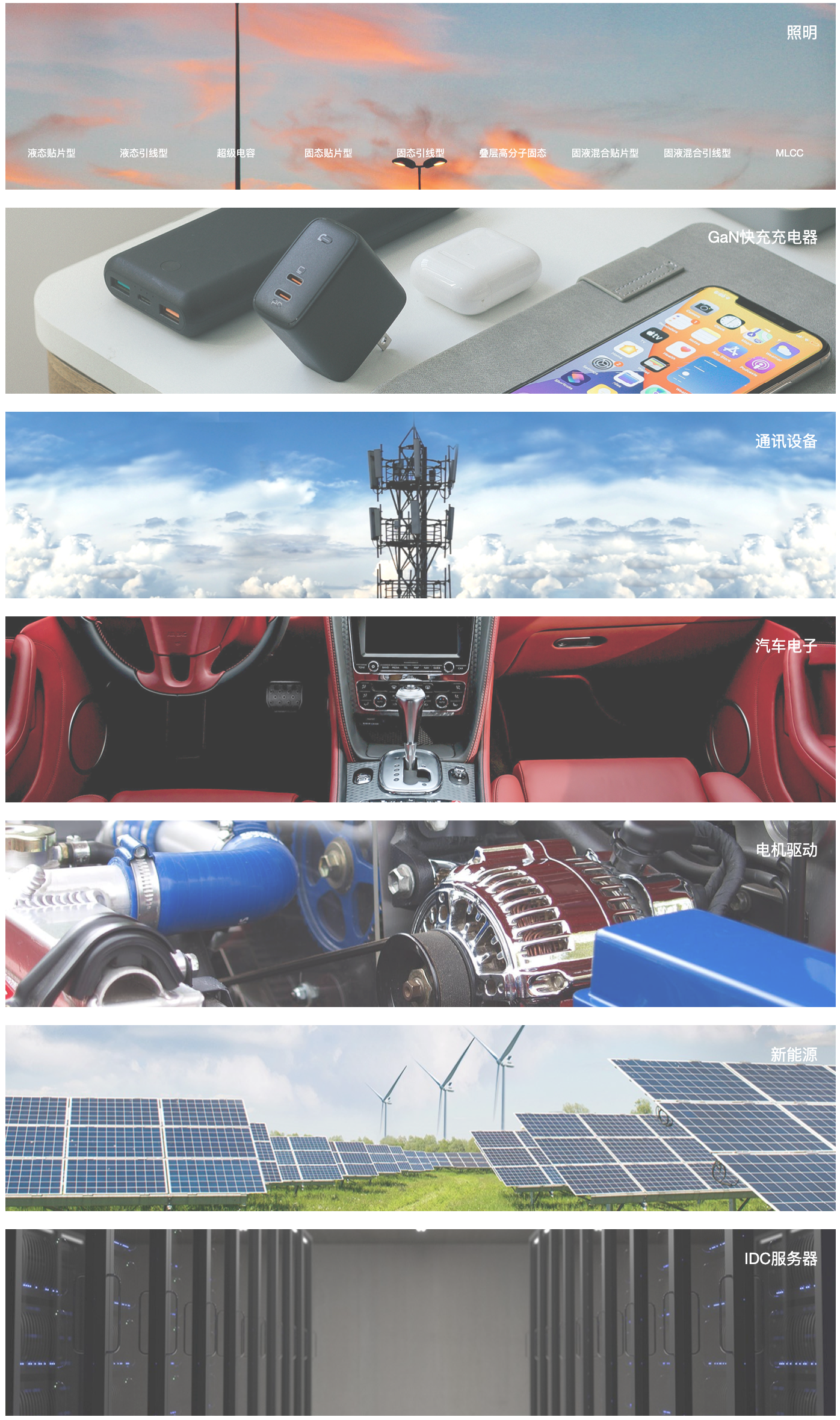Open the GaN快充充电器 application banner
Screen dimensions: 840x1420
pyautogui.click(x=420, y=300)
